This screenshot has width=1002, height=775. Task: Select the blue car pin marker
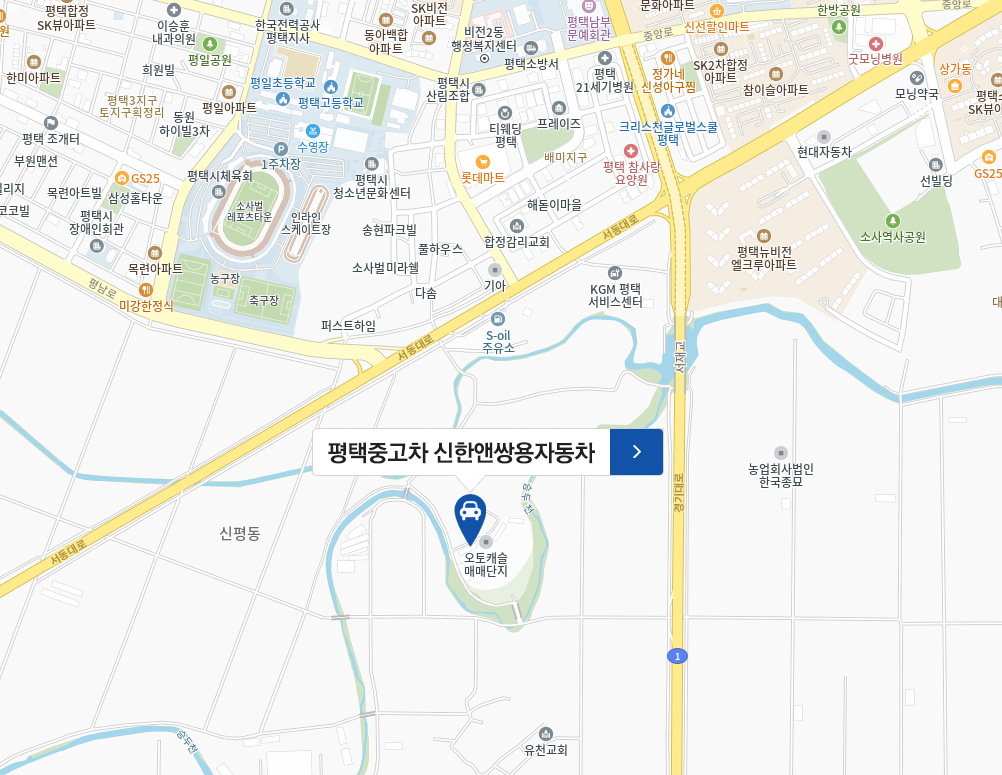(x=470, y=513)
